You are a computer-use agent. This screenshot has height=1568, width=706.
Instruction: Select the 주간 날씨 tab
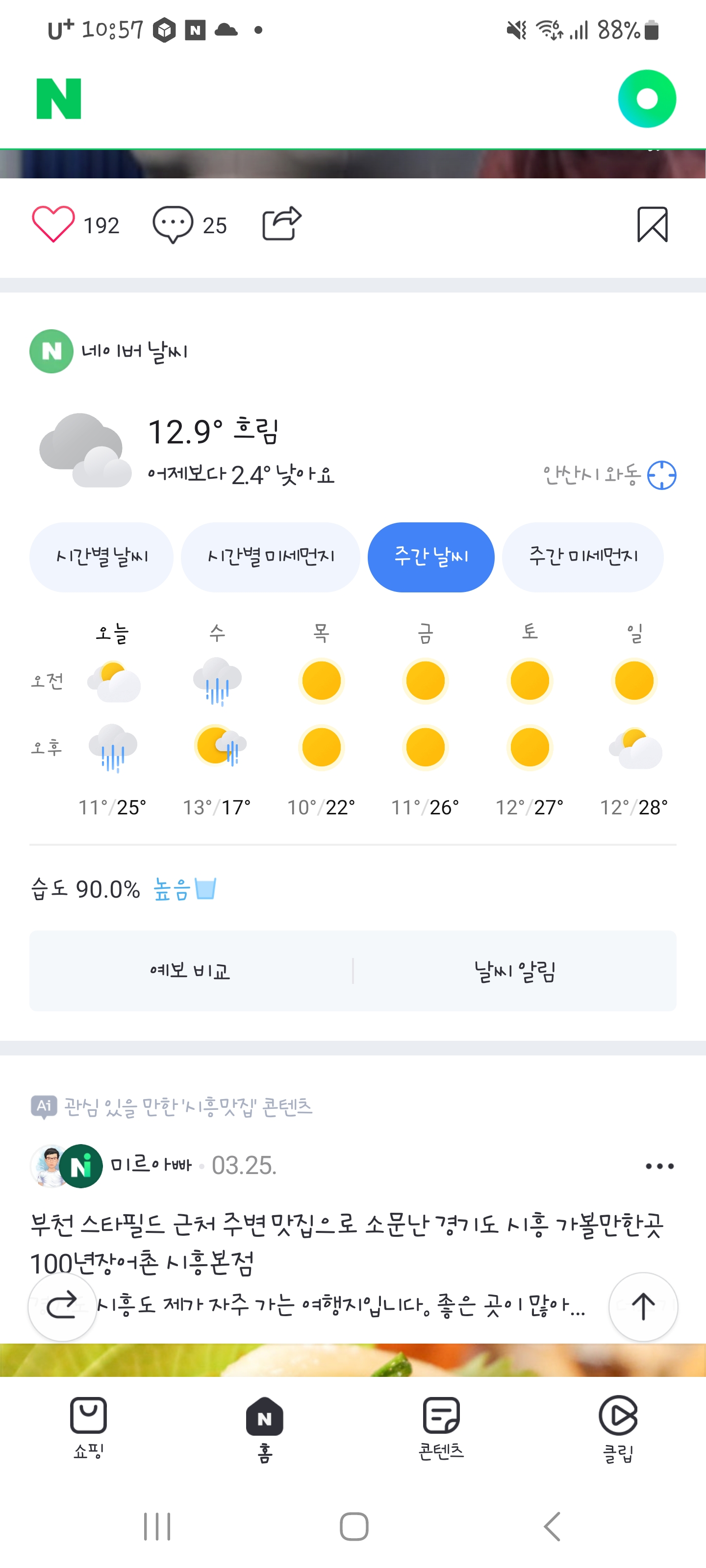[x=431, y=557]
